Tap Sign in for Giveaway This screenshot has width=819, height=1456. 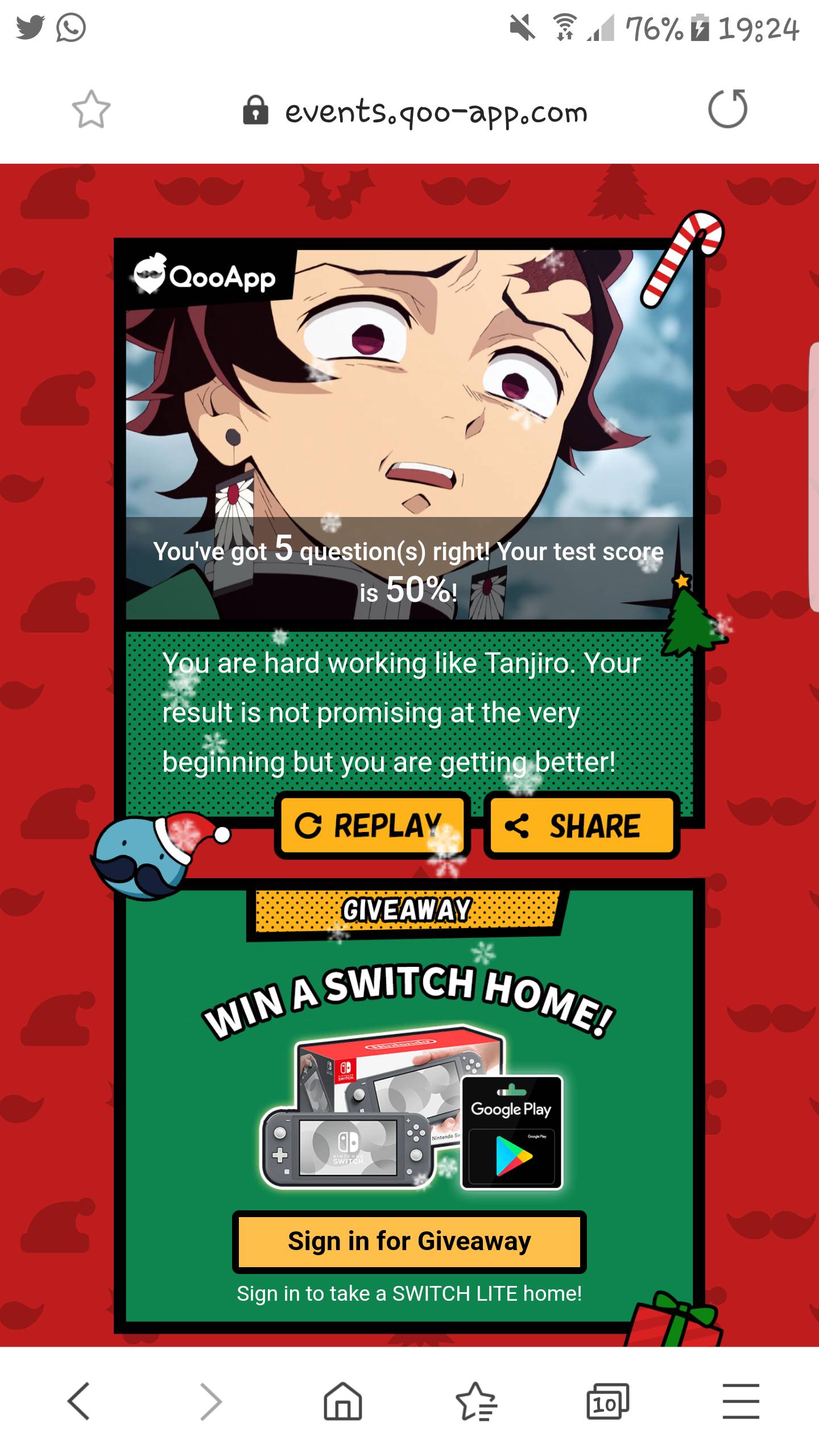tap(409, 1241)
